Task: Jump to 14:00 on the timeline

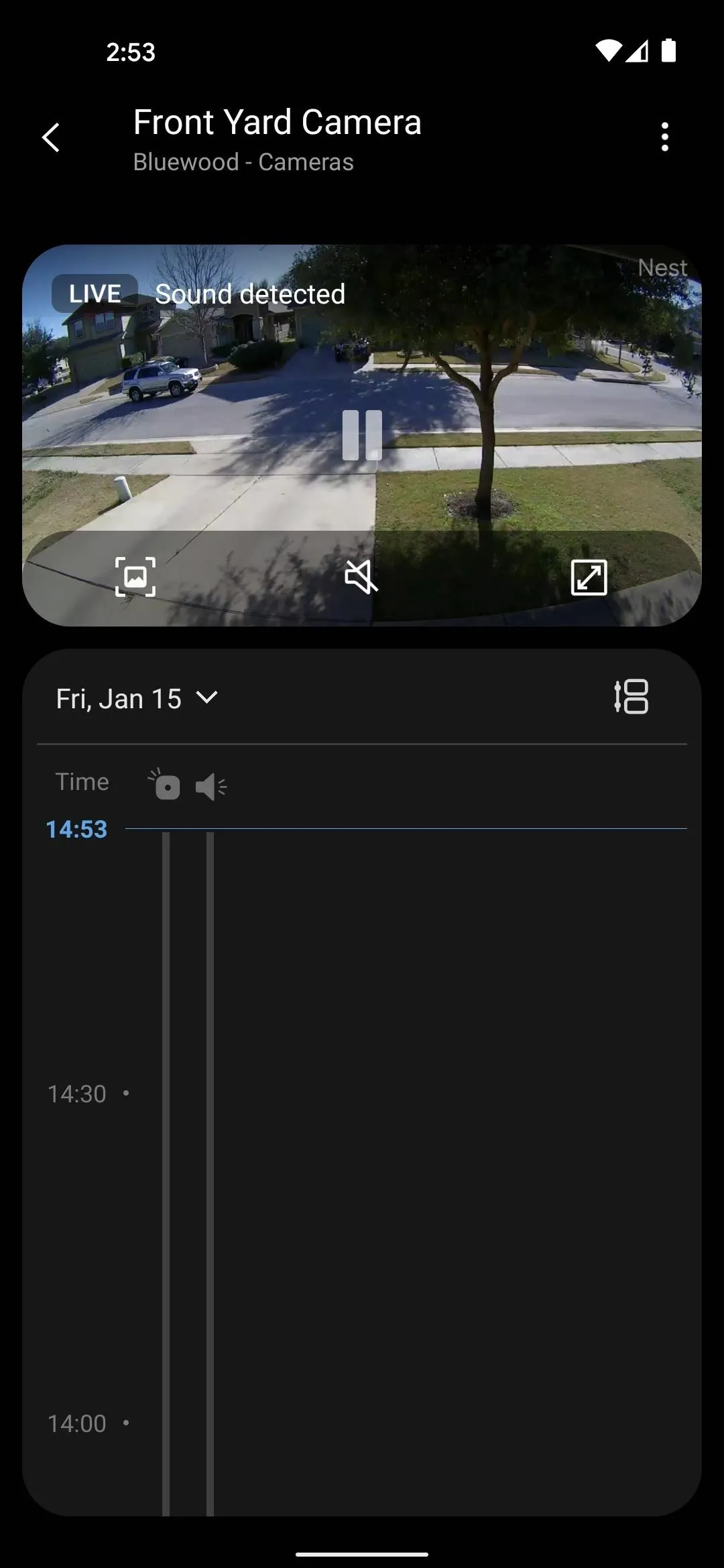Action: coord(77,1424)
